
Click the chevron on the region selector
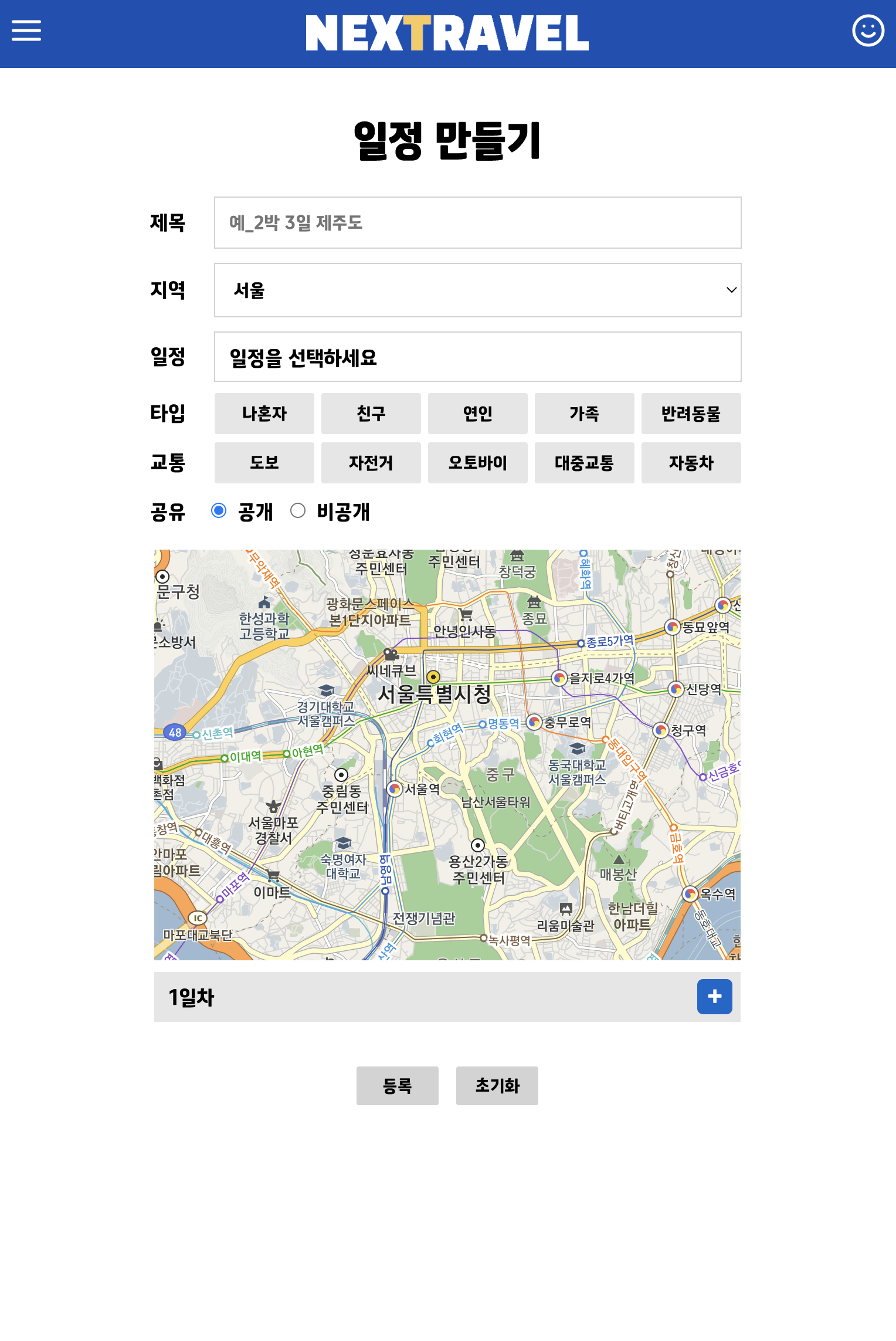[x=731, y=290]
